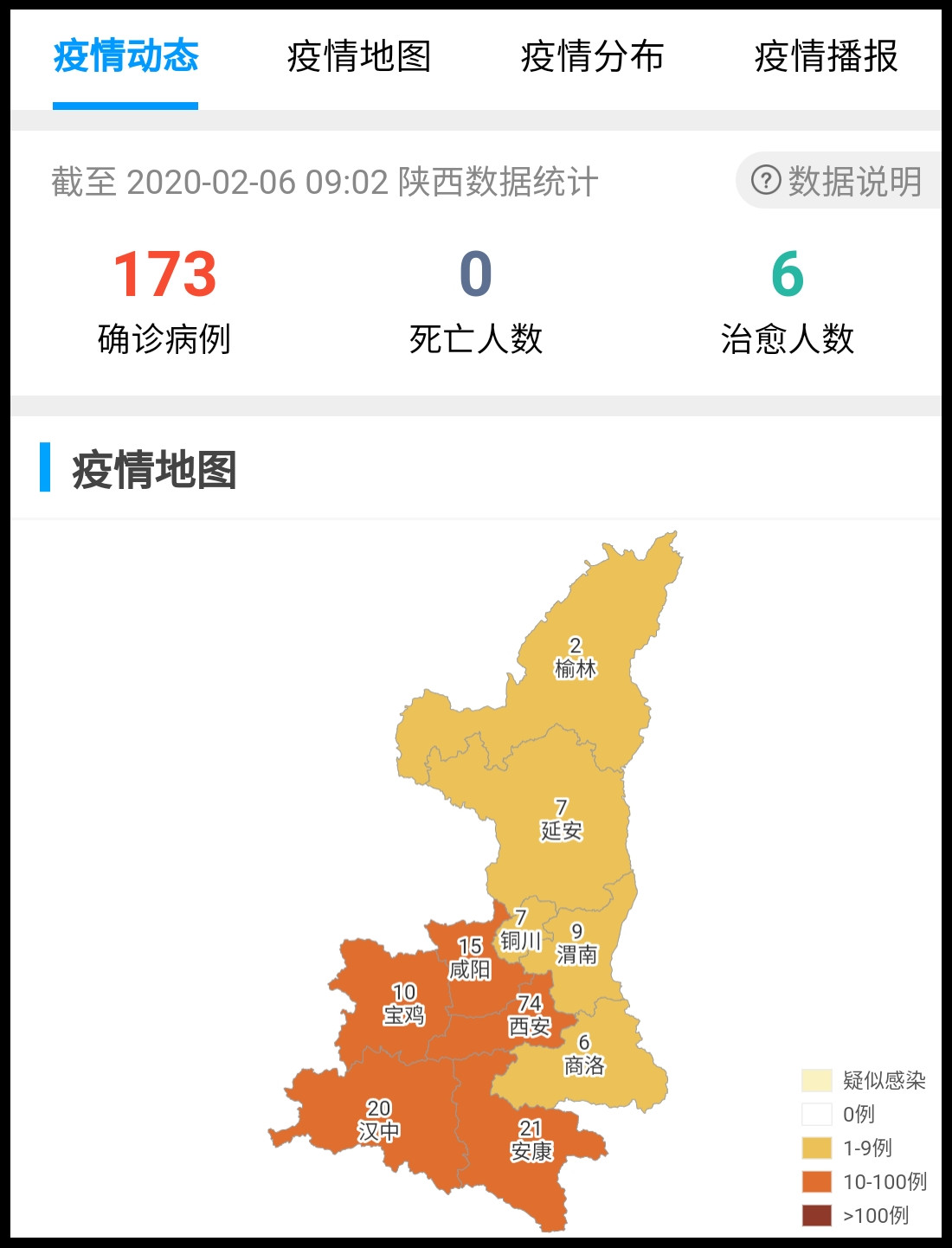
Task: Select the 宝鸡 region on the map
Action: [x=403, y=1005]
